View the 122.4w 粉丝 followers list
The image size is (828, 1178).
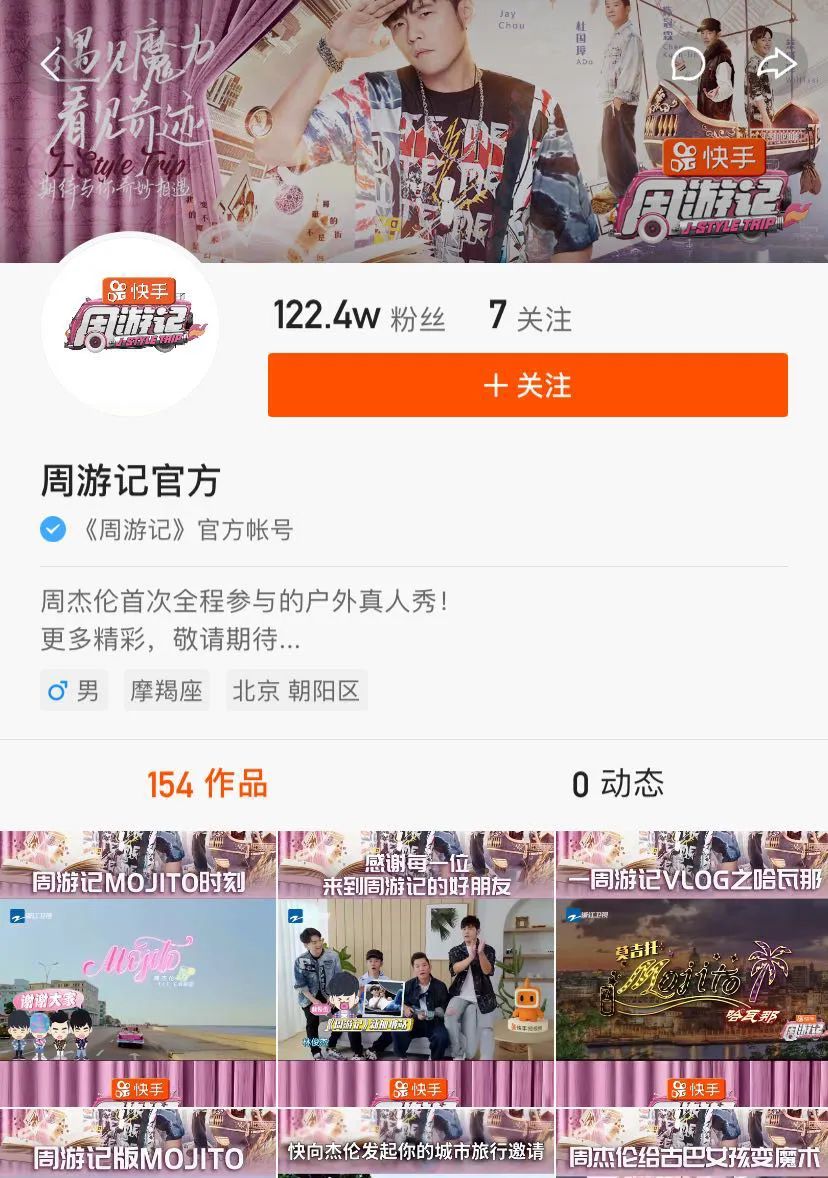(359, 317)
